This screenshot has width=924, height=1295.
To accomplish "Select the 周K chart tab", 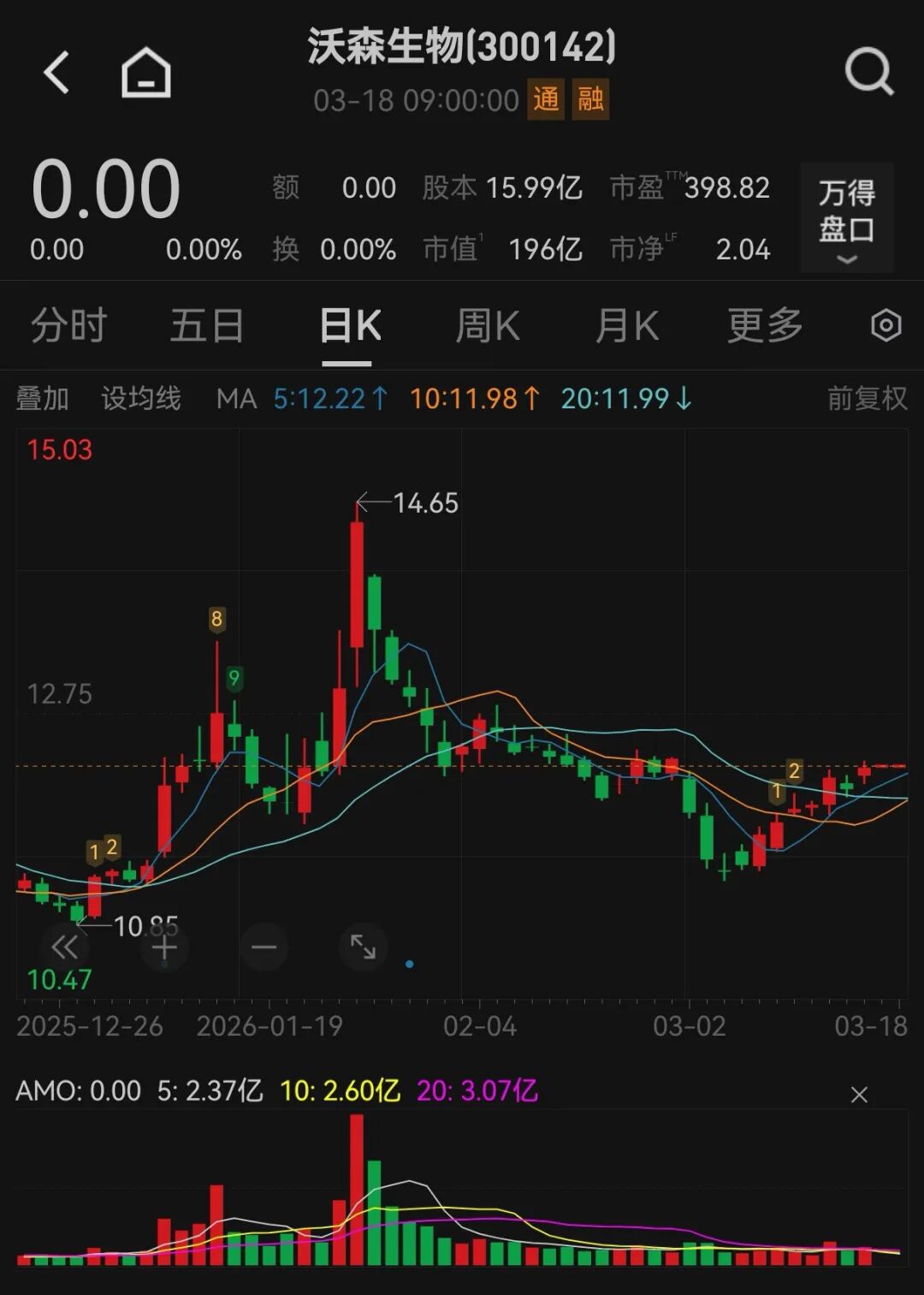I will (488, 326).
